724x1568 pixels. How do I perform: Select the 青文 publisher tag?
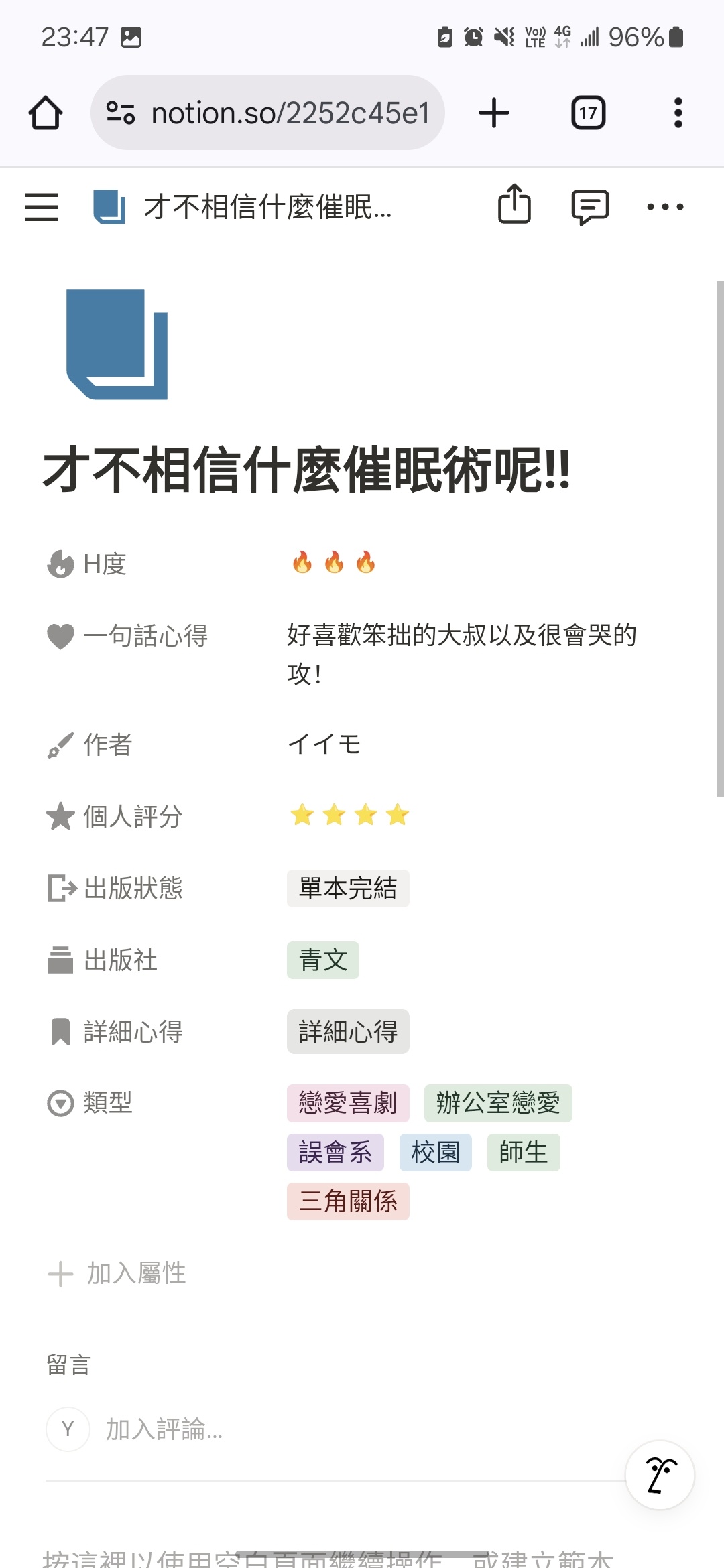click(x=323, y=960)
